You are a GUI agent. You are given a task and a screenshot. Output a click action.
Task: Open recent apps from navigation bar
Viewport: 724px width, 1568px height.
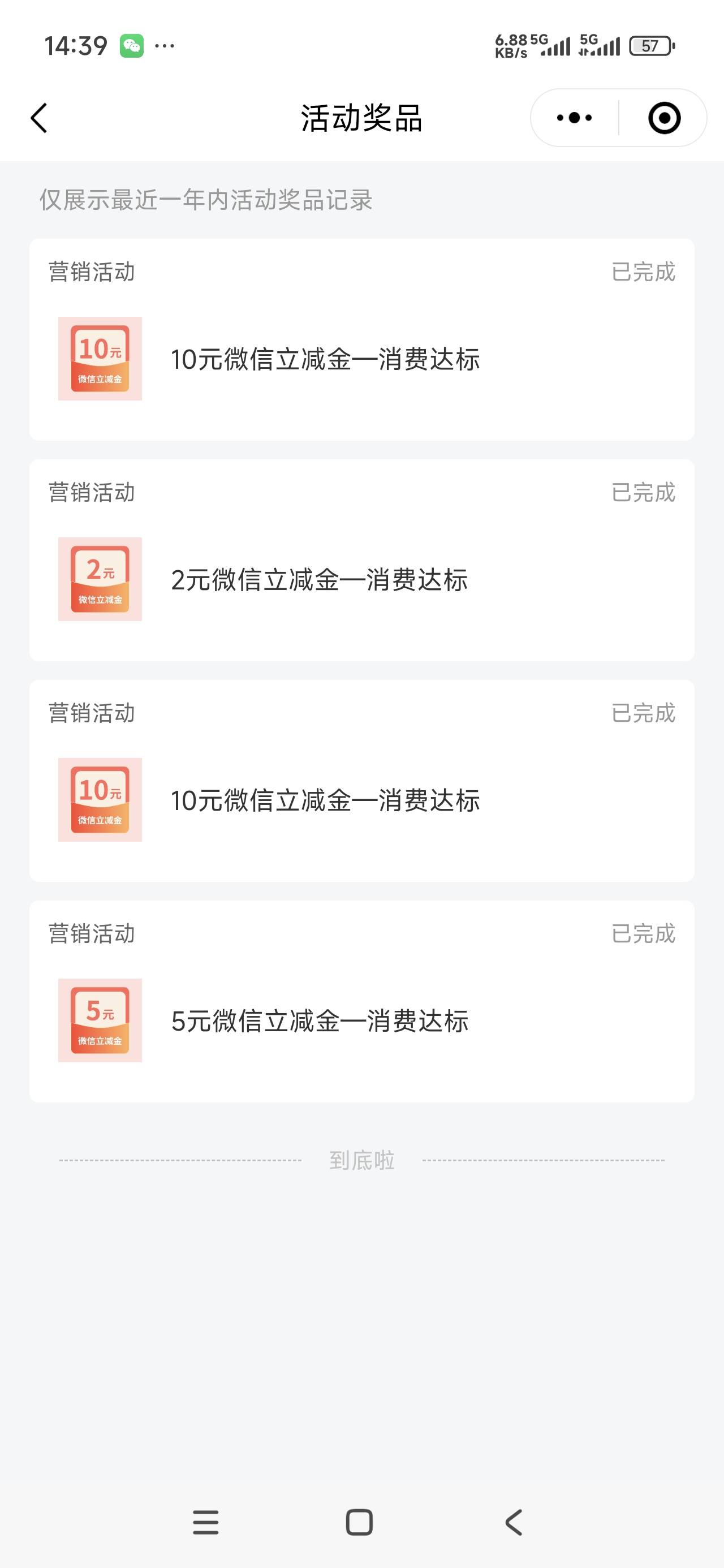(206, 1522)
